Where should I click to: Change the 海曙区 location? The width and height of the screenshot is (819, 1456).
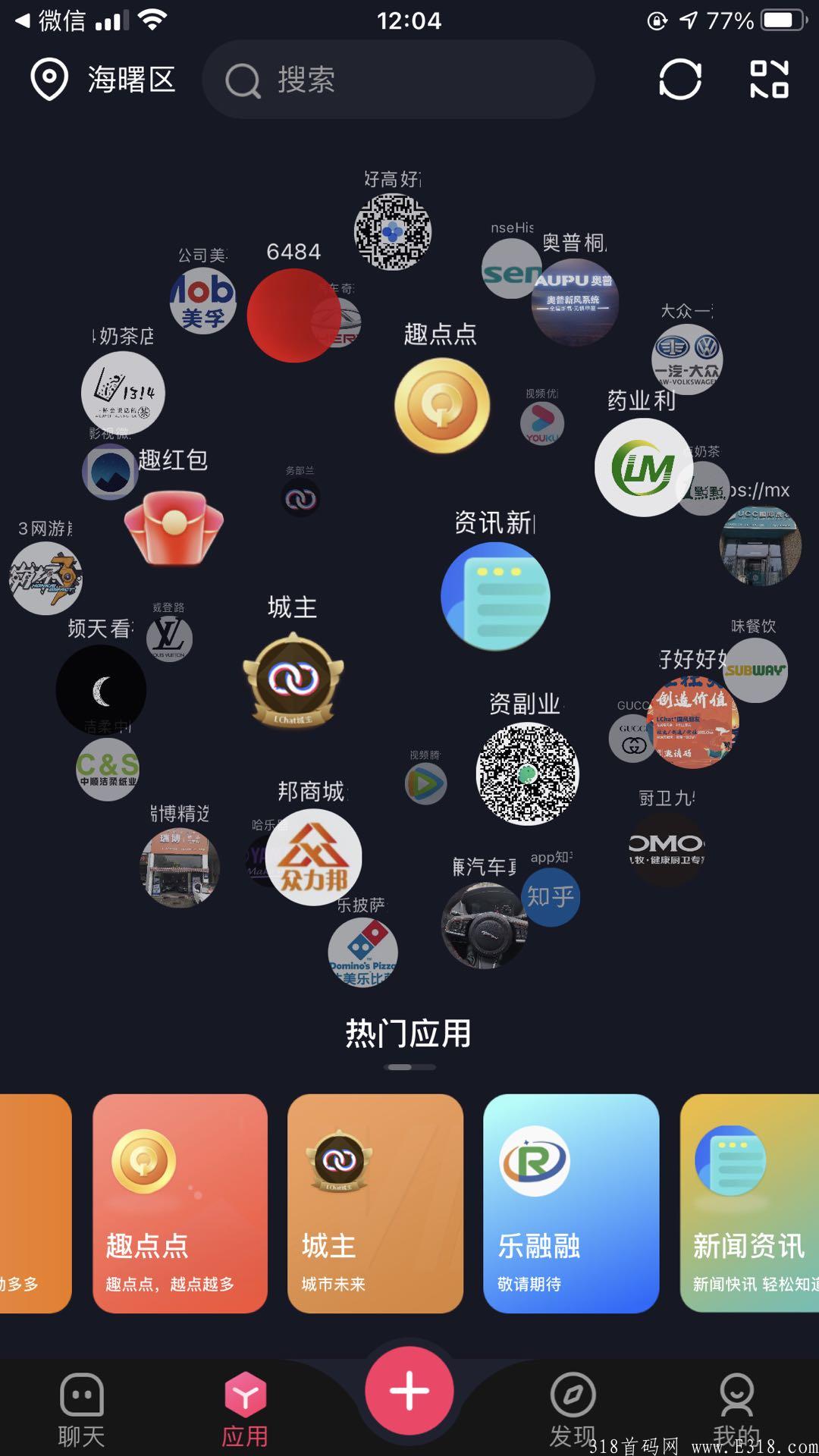[103, 80]
